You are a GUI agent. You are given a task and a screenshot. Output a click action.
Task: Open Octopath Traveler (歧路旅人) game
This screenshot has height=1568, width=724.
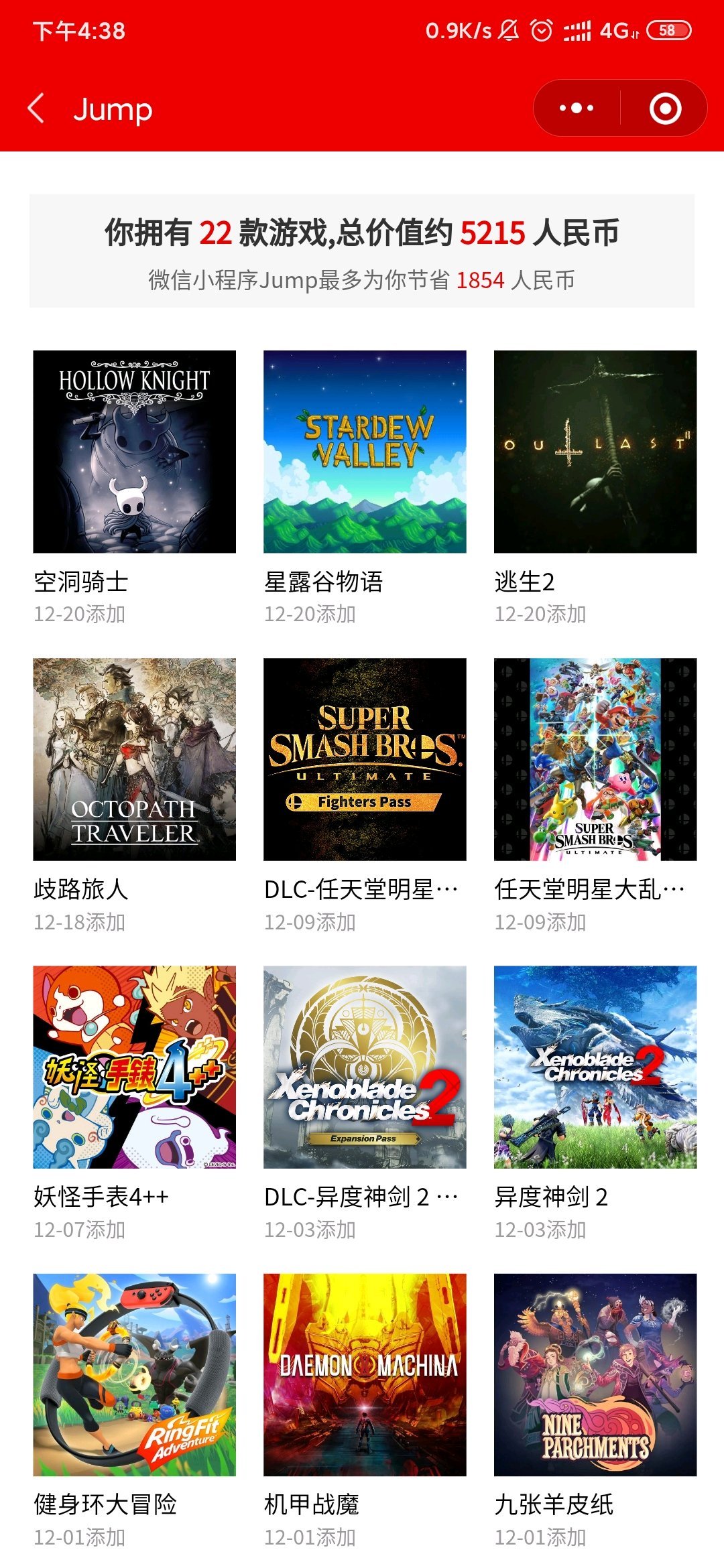[134, 759]
